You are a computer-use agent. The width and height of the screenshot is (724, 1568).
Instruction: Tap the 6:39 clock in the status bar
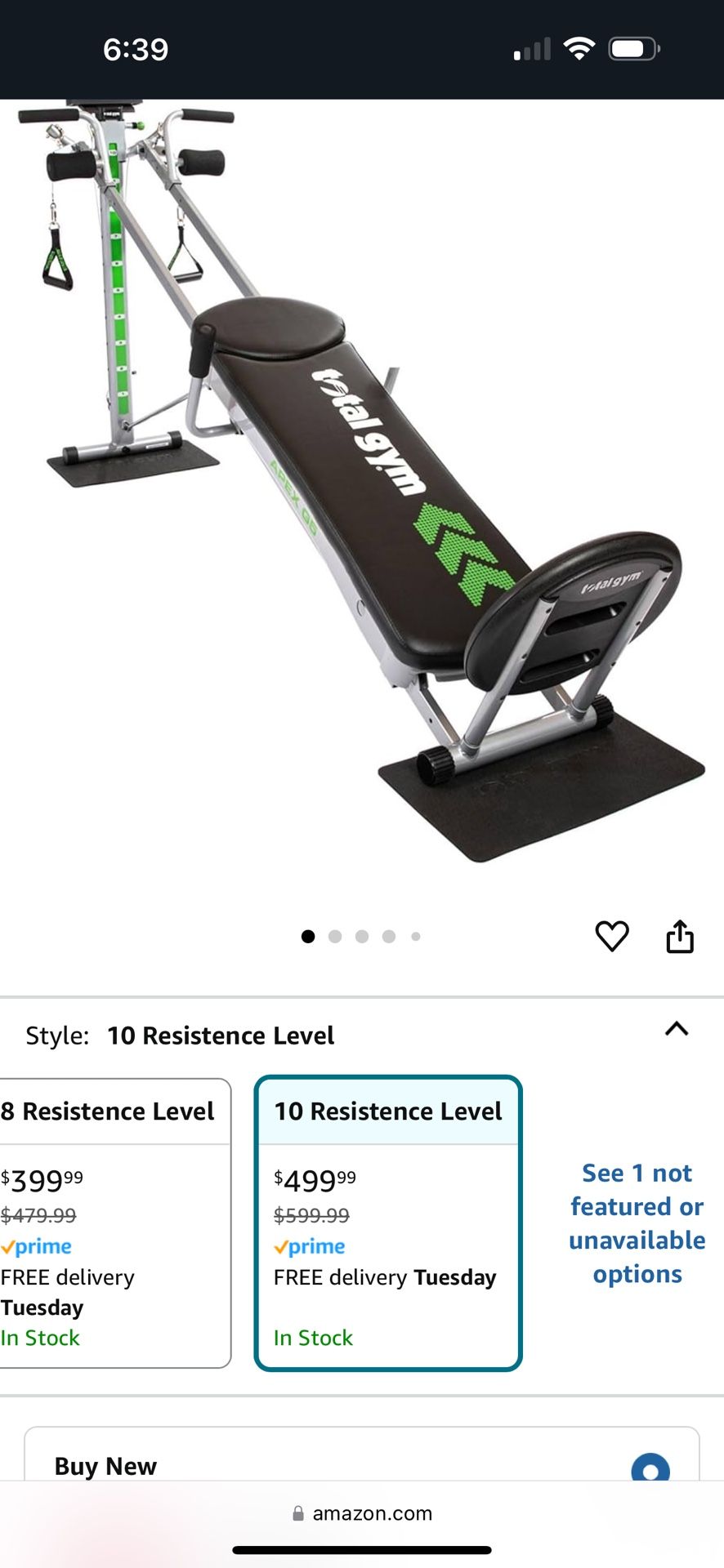[x=137, y=48]
